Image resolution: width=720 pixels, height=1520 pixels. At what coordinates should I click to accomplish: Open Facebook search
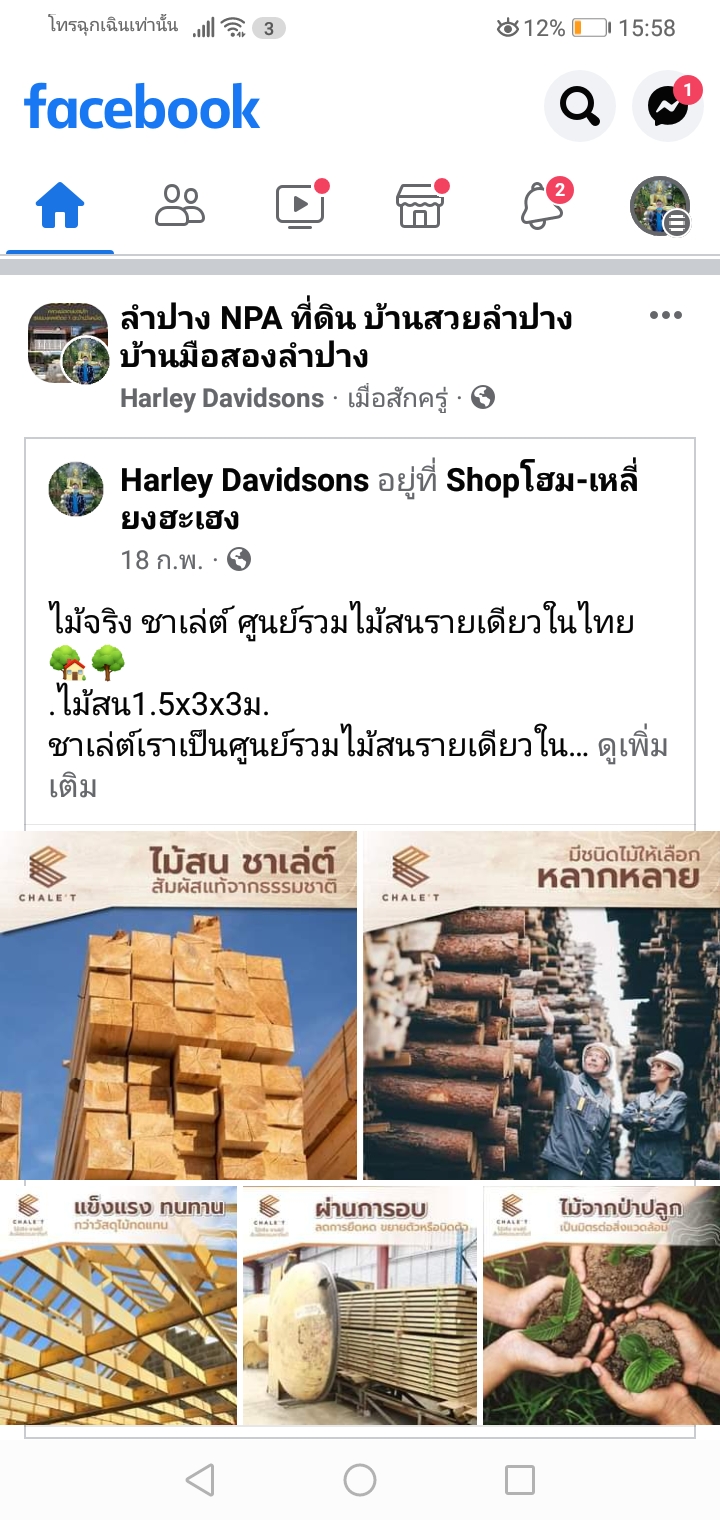(579, 105)
